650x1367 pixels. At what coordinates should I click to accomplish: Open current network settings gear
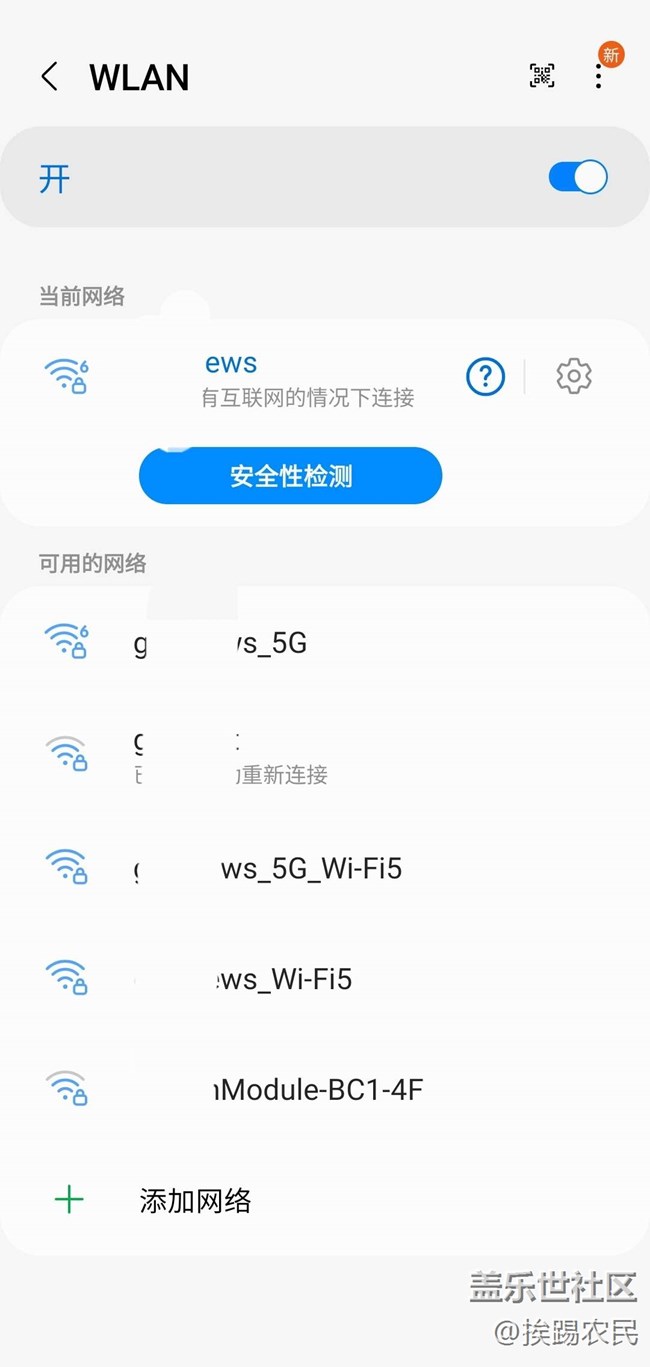[573, 376]
